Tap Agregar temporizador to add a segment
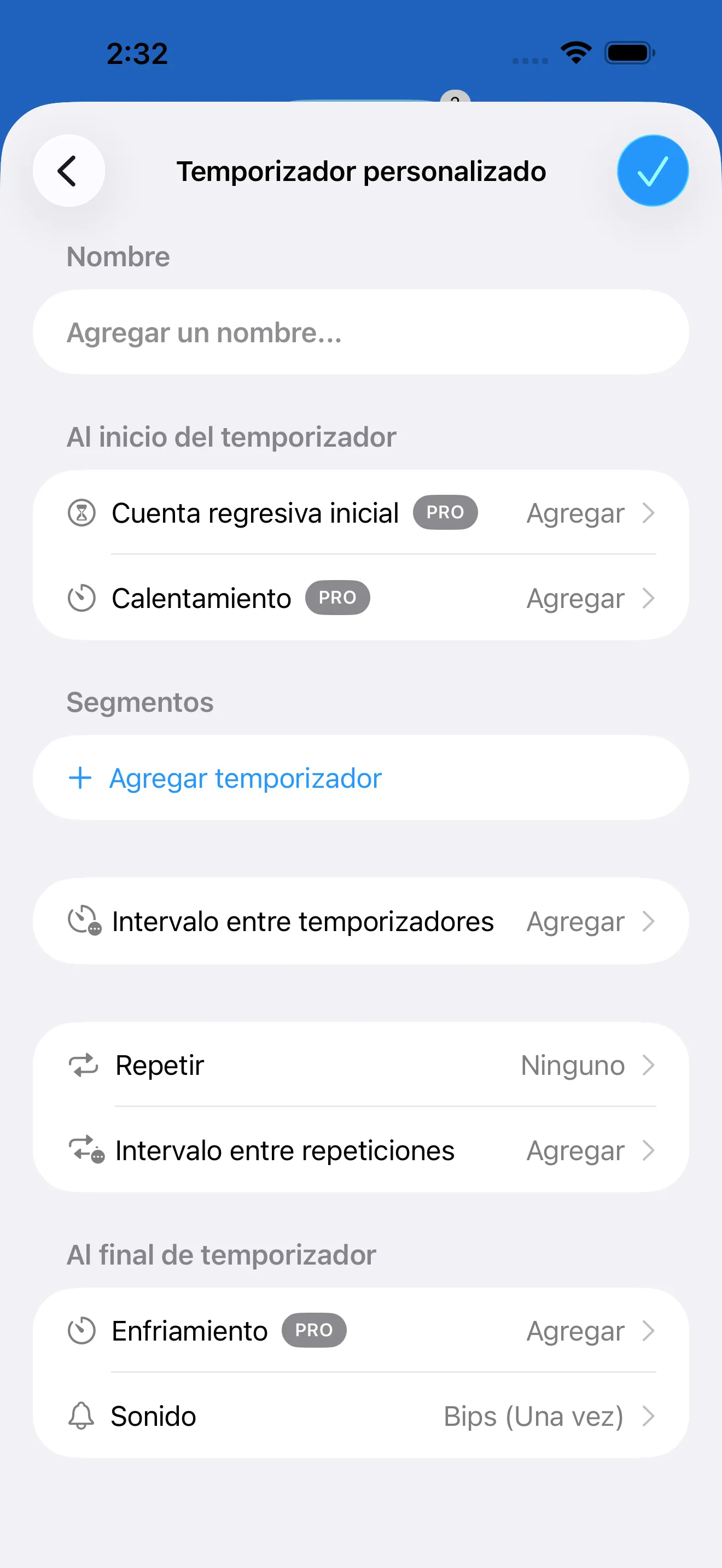 point(244,778)
